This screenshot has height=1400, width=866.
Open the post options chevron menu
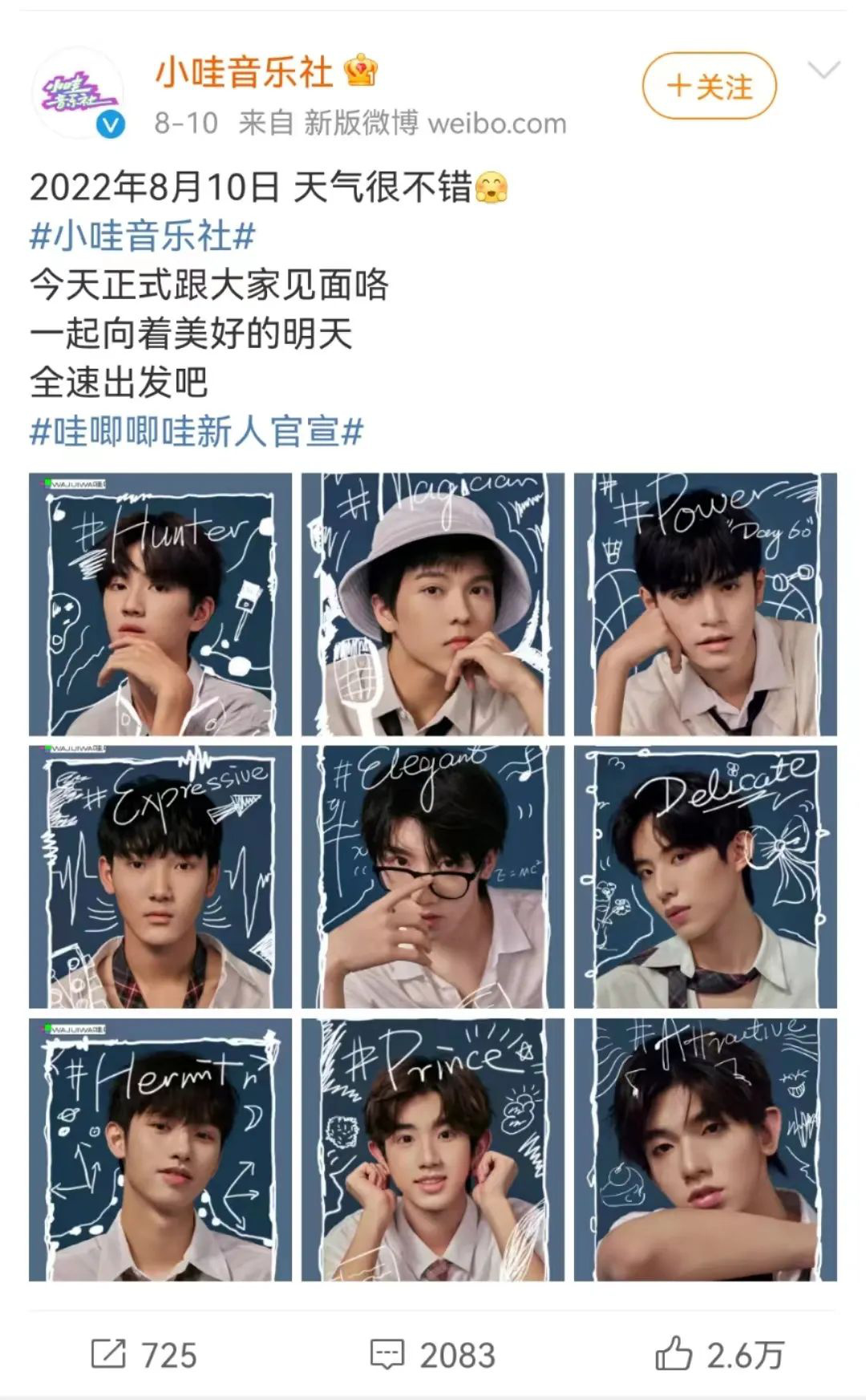[x=824, y=71]
